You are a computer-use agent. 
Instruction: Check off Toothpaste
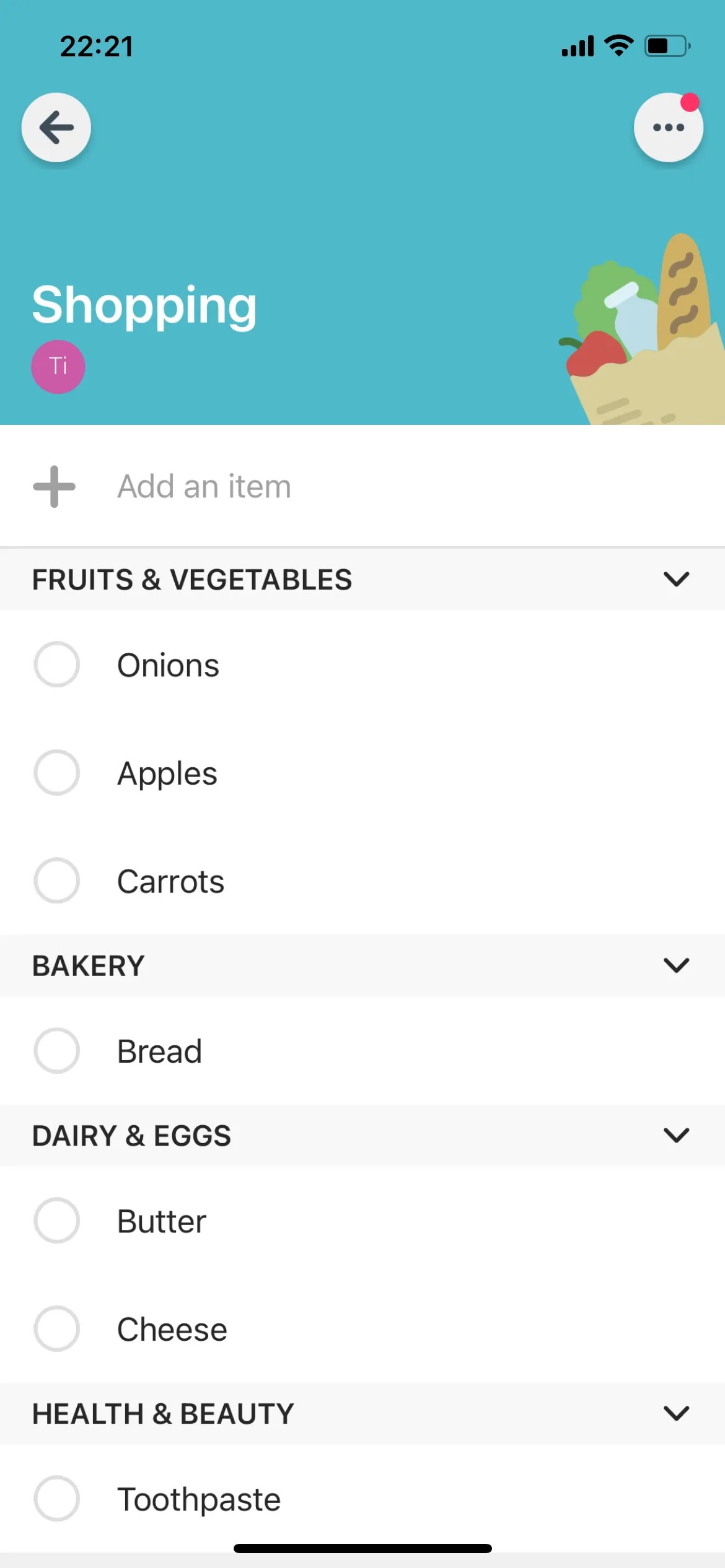(57, 1499)
